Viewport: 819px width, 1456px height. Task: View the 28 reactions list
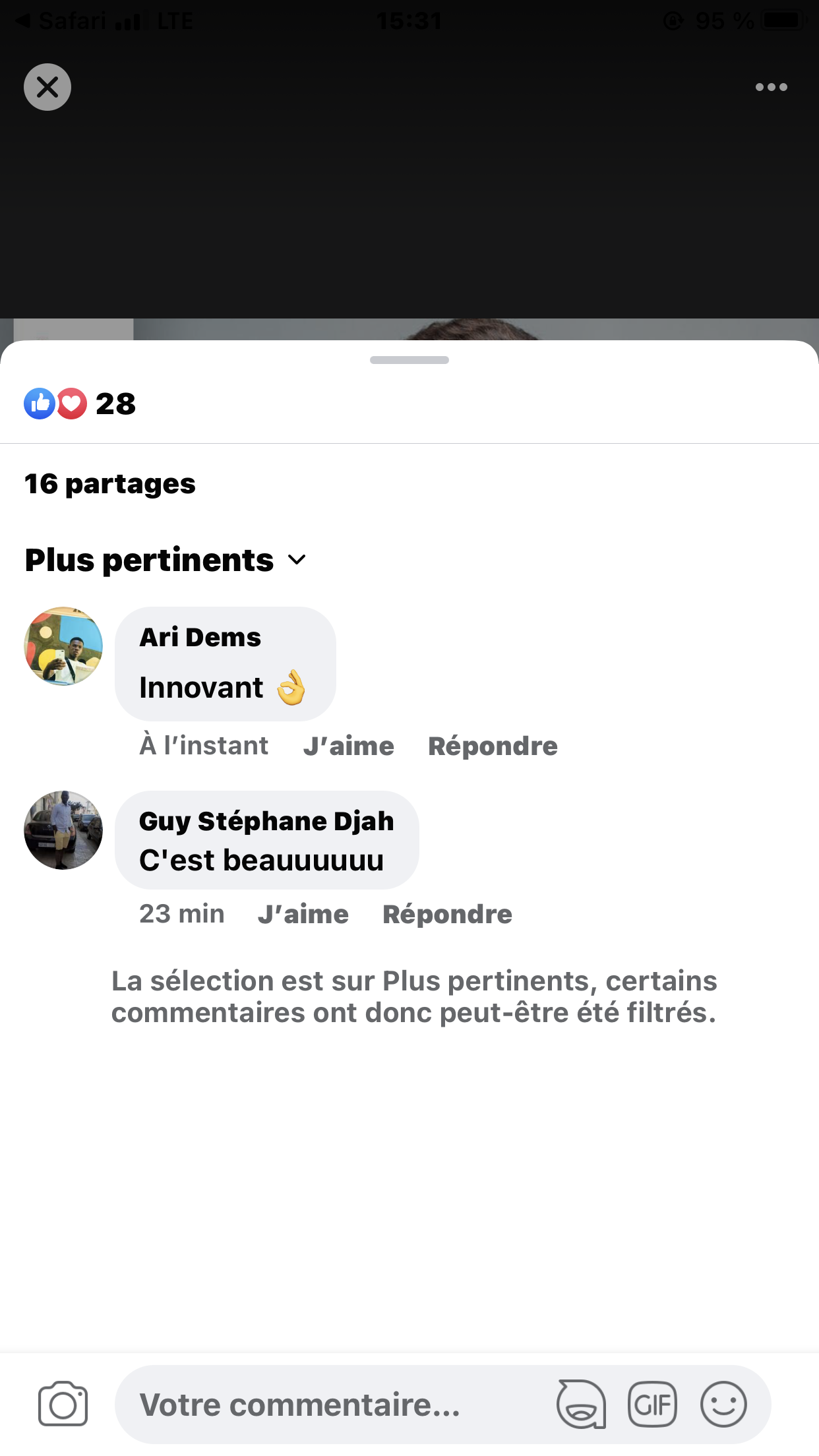80,404
